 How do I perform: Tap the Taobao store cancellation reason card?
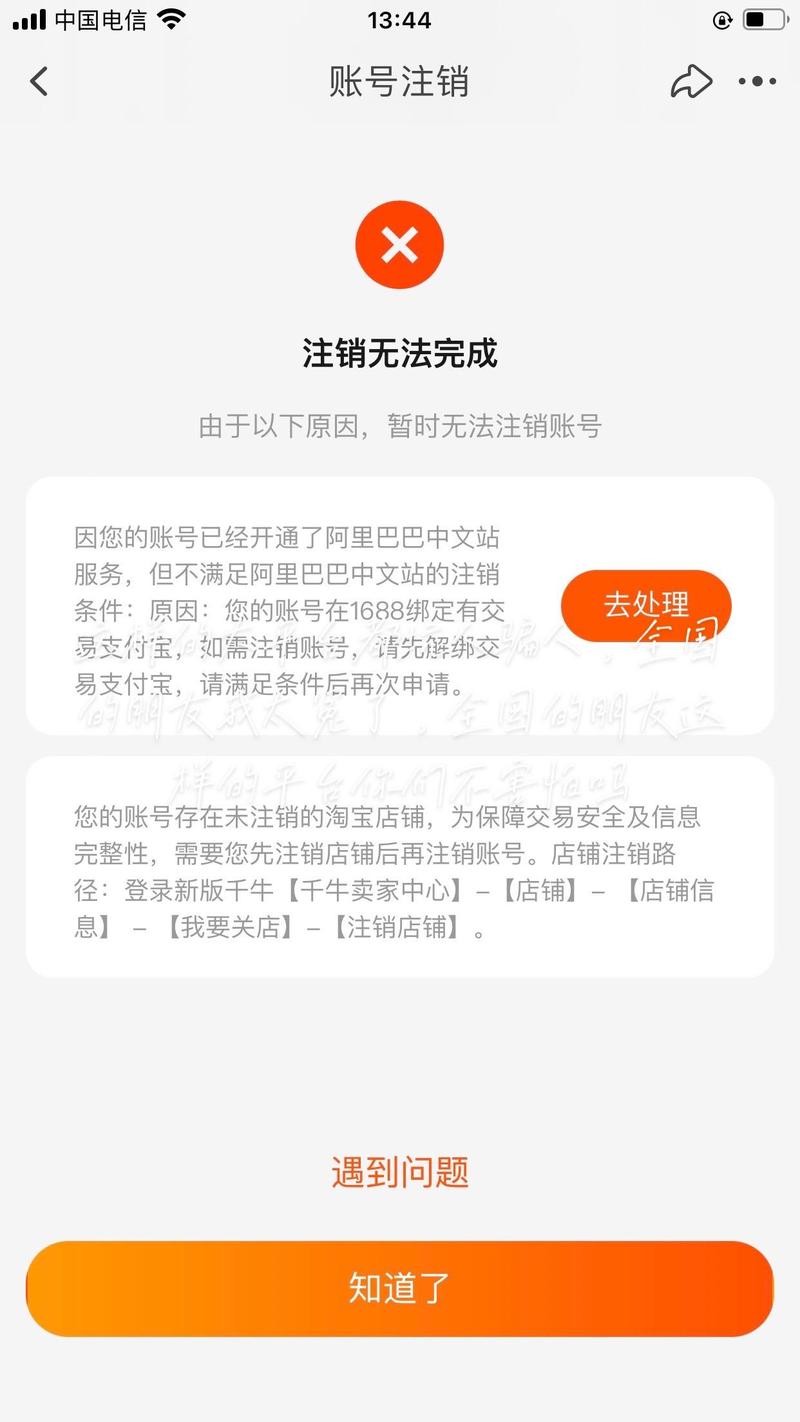[400, 868]
